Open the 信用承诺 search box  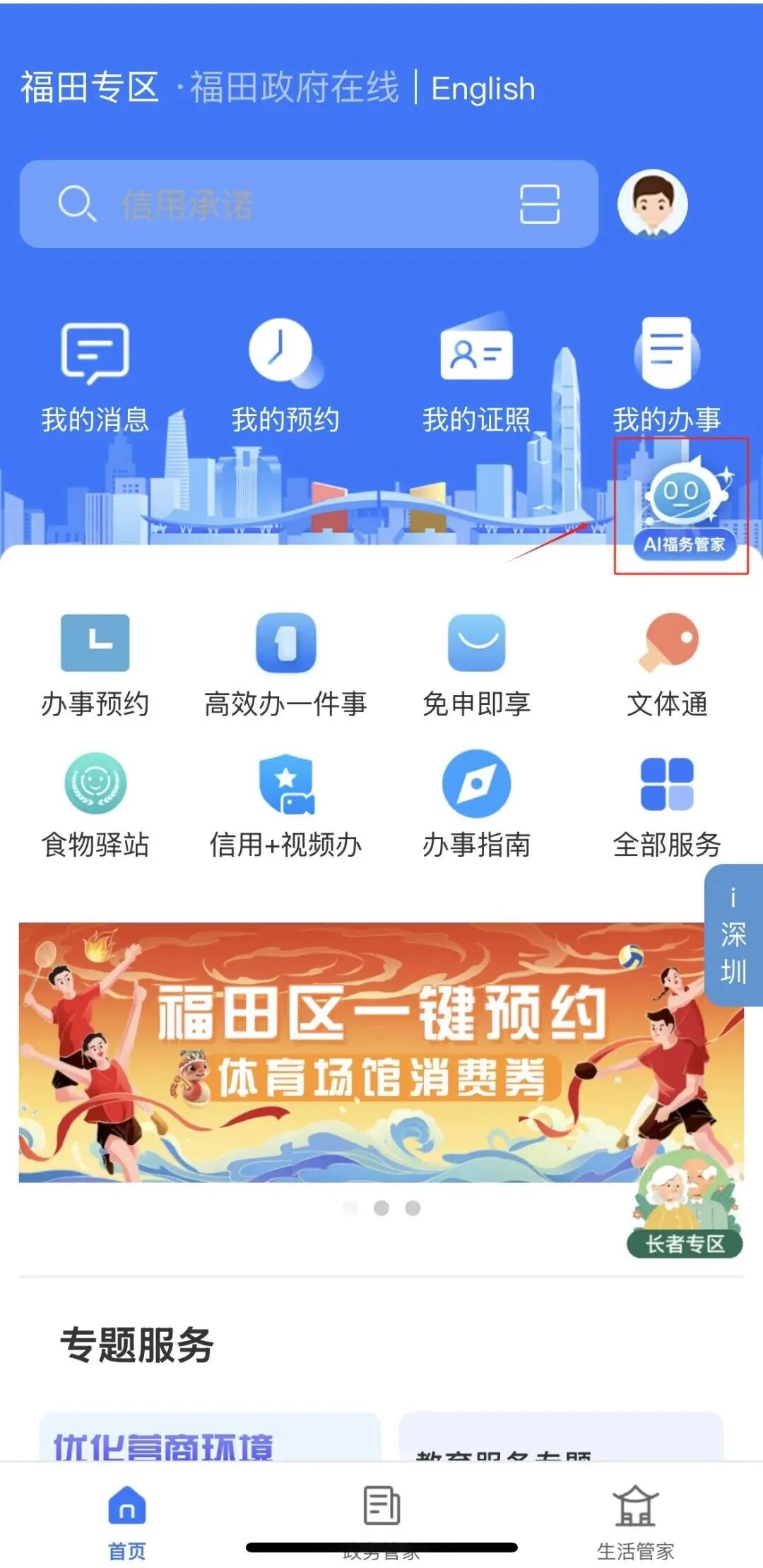283,205
